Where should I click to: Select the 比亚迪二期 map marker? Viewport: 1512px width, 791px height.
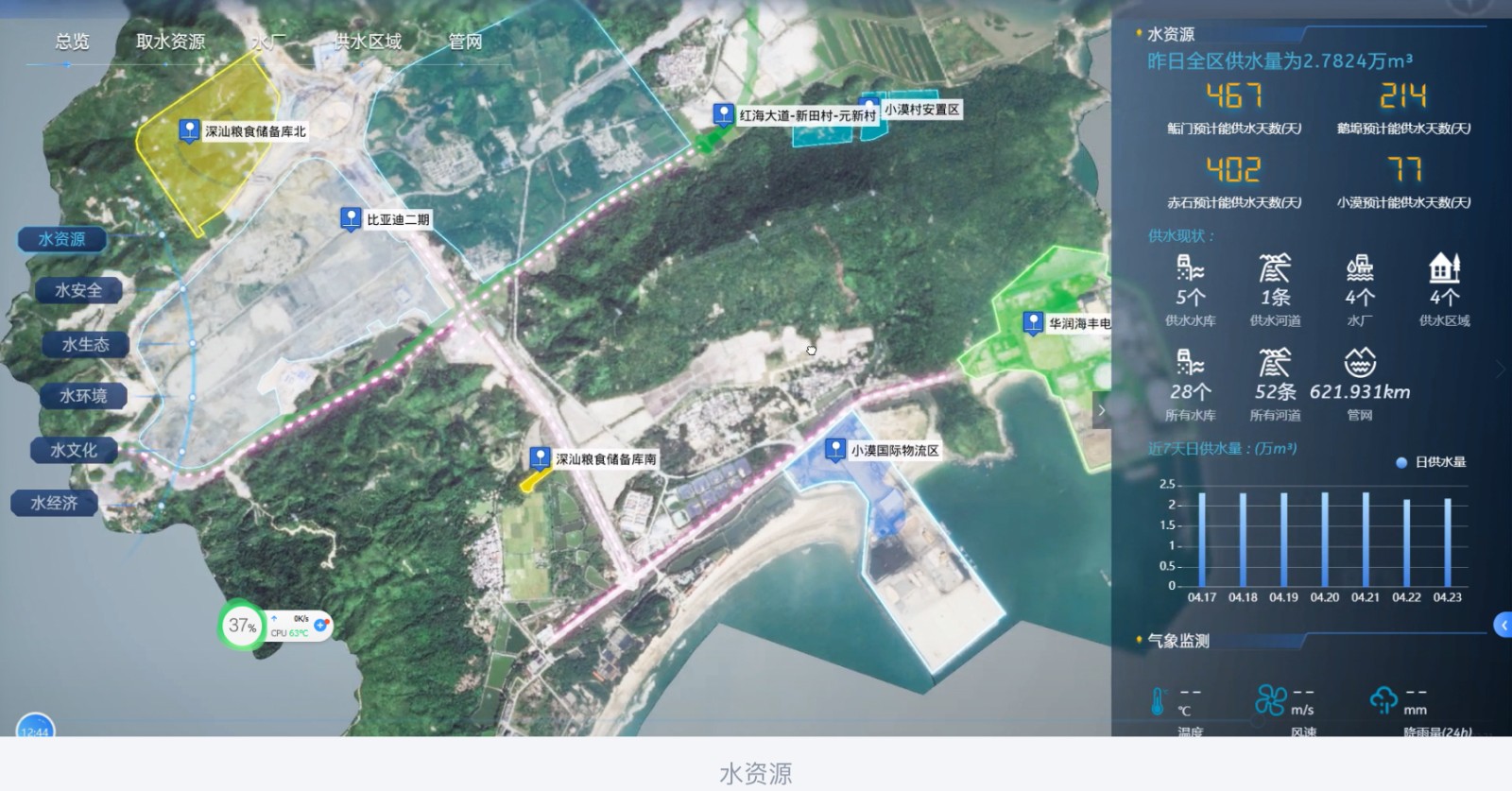click(x=351, y=218)
